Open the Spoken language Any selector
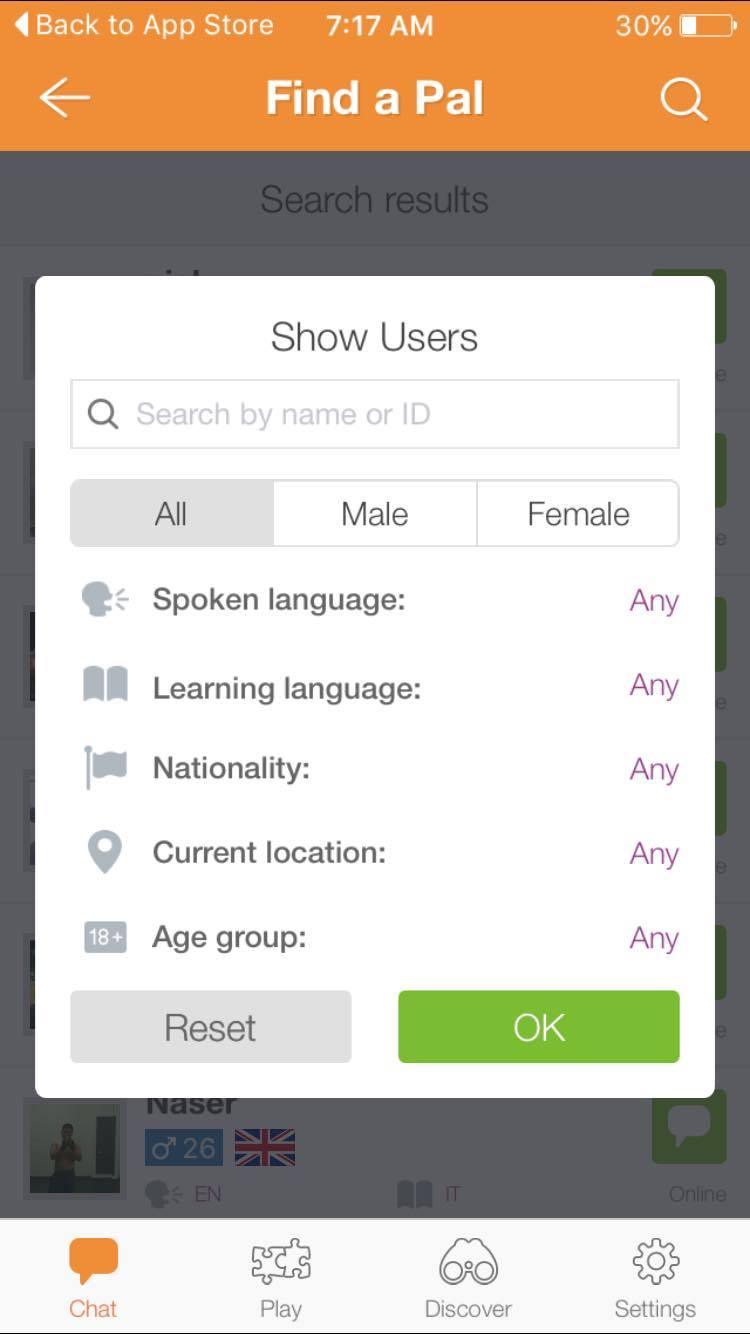 pos(654,600)
